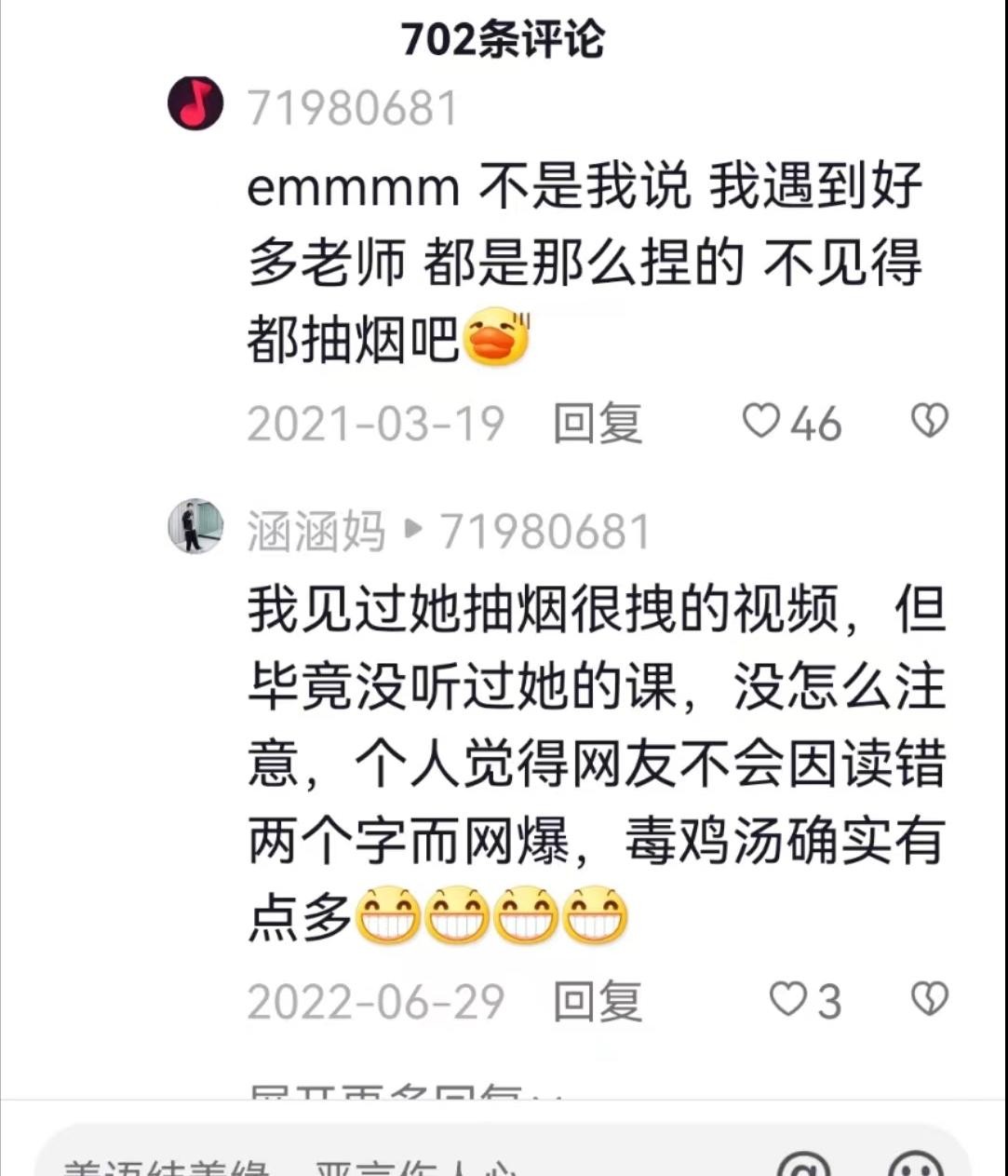Open 71980681 username above first comment
The width and height of the screenshot is (1008, 1176).
(x=353, y=109)
